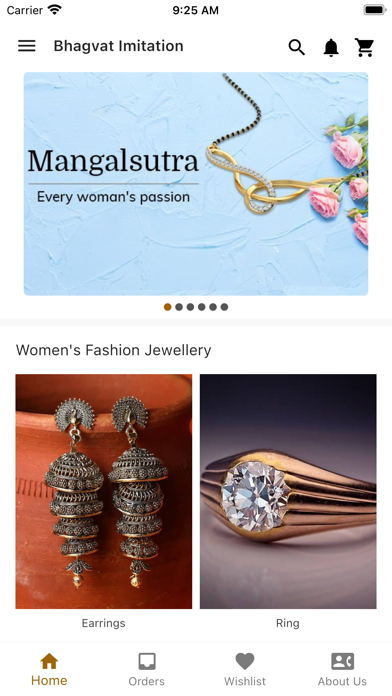Open the notifications bell
Screen dimensions: 392x696
331,47
